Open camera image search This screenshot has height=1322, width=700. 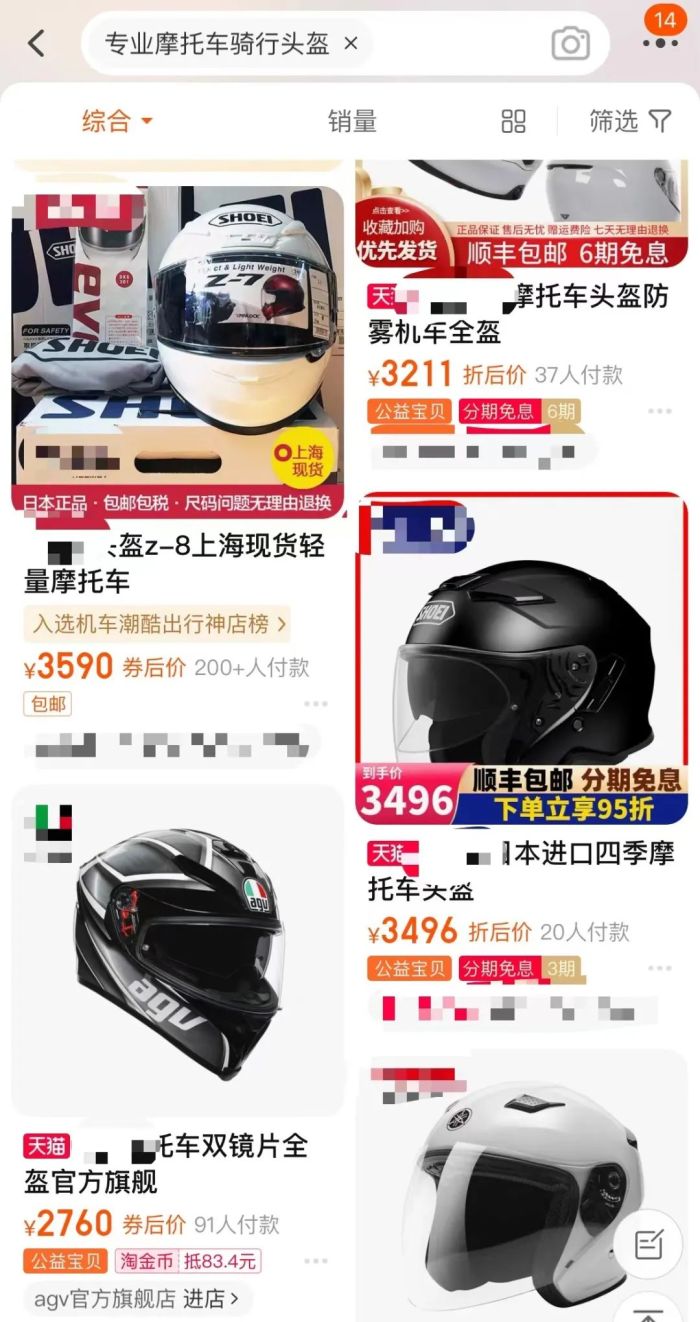570,43
